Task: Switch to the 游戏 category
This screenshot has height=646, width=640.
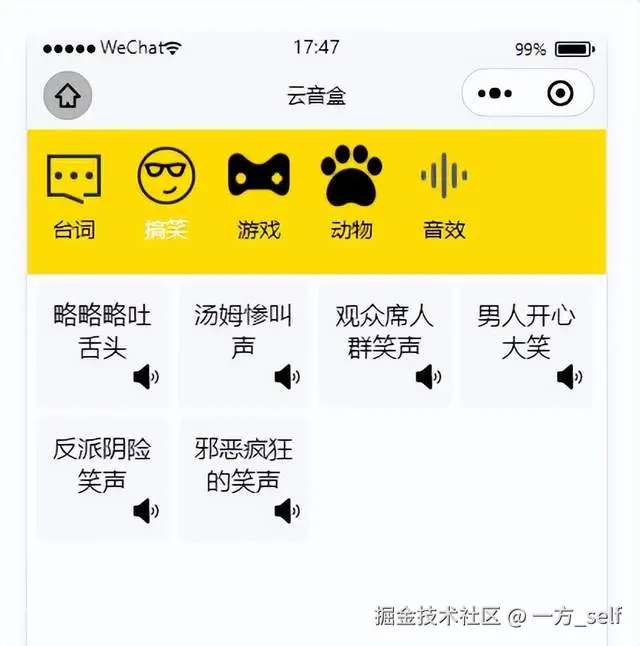Action: point(259,196)
